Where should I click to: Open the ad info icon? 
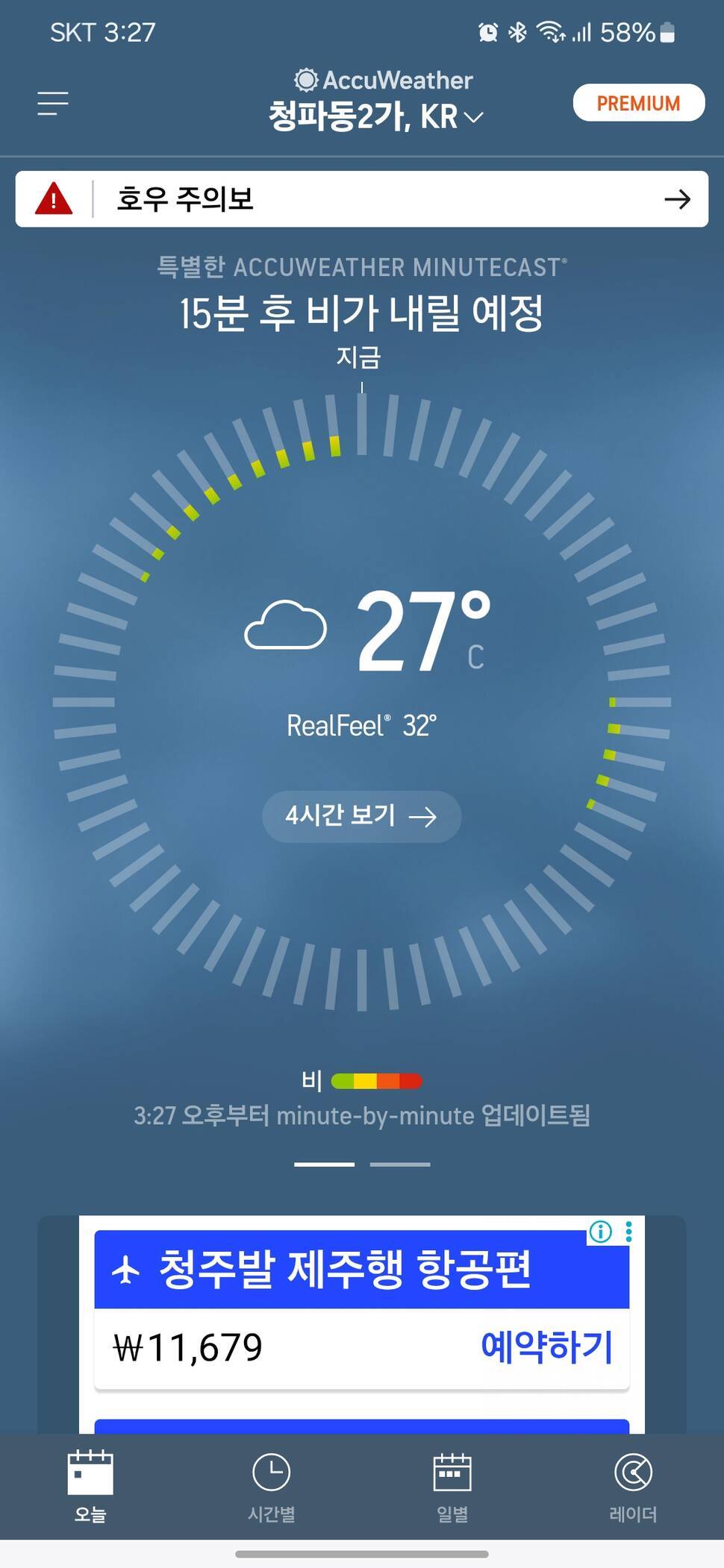(600, 1232)
